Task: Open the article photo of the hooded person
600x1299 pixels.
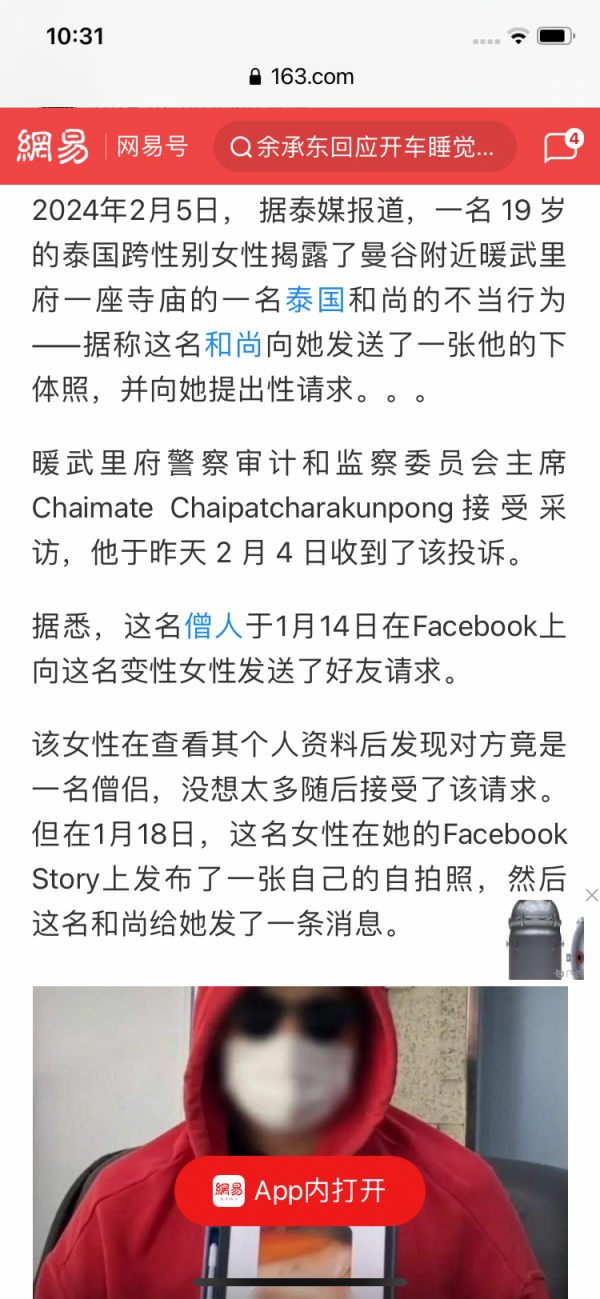Action: coord(300,1080)
